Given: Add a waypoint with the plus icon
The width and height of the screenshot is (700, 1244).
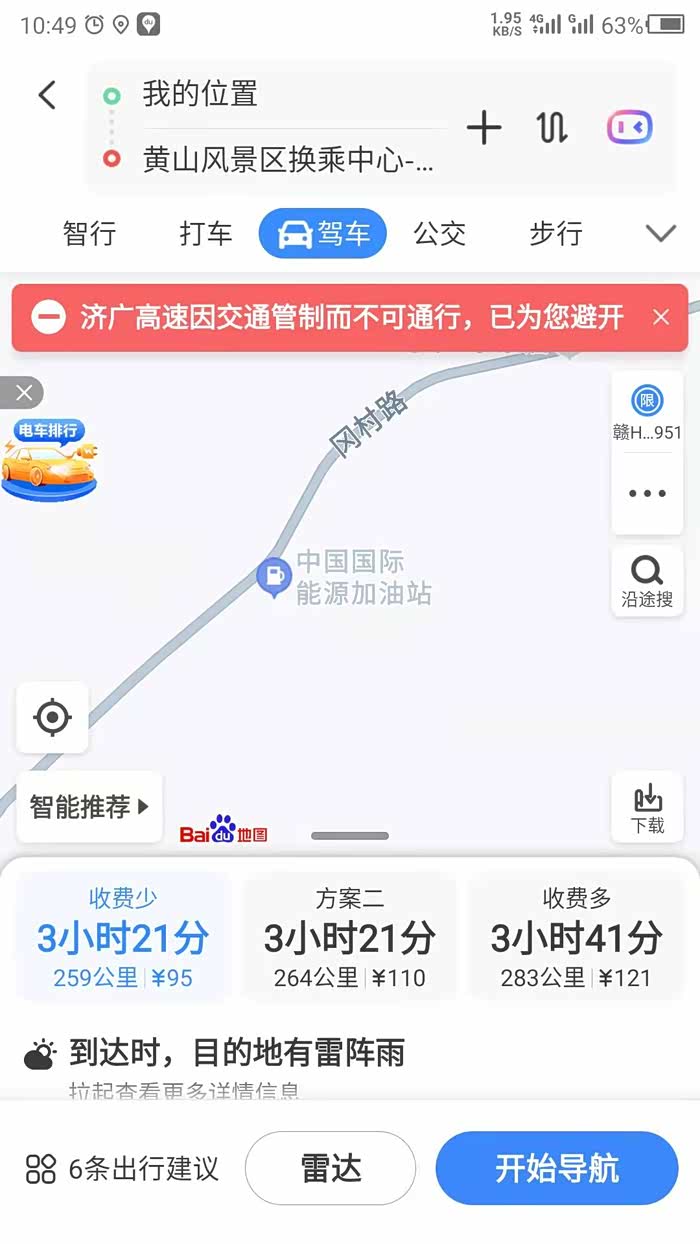Looking at the screenshot, I should 484,128.
